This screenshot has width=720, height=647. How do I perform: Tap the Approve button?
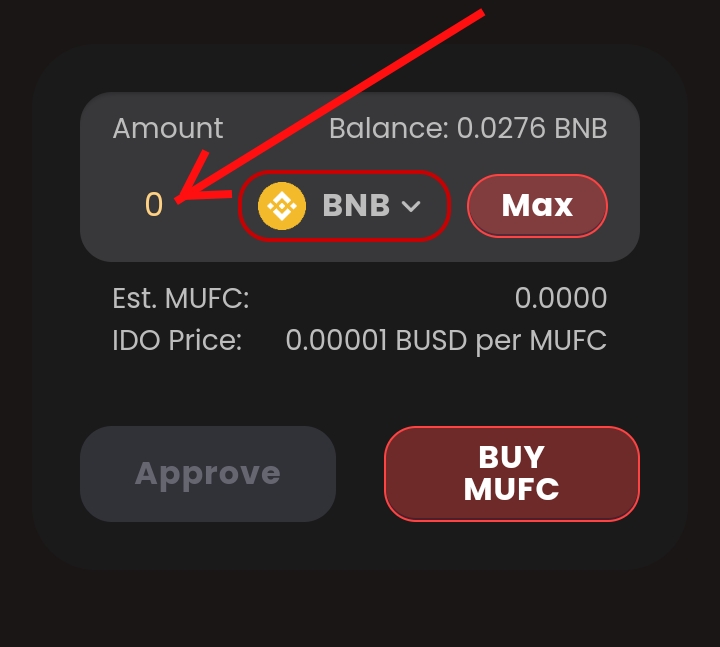pyautogui.click(x=207, y=474)
